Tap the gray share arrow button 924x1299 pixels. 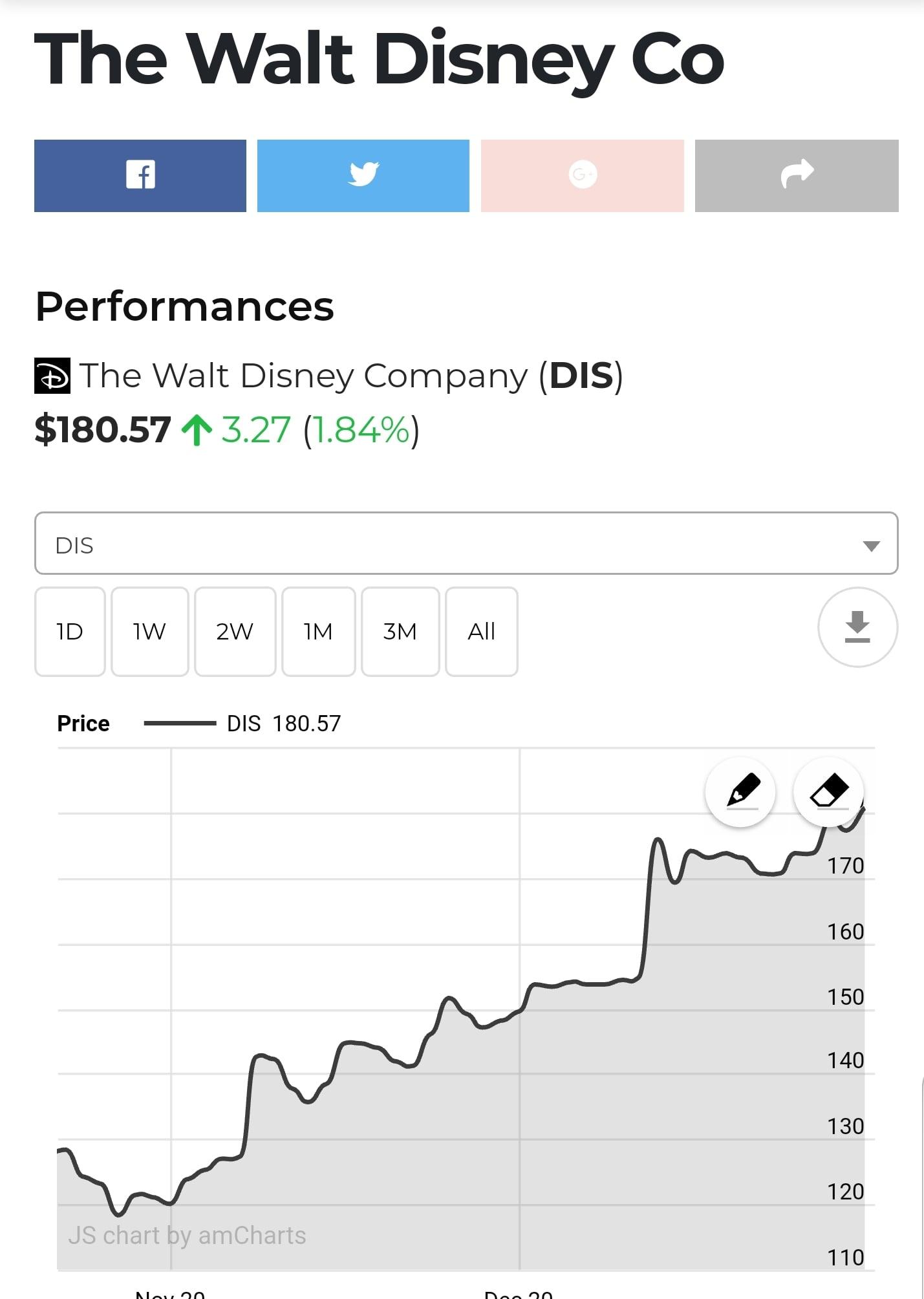(x=797, y=175)
